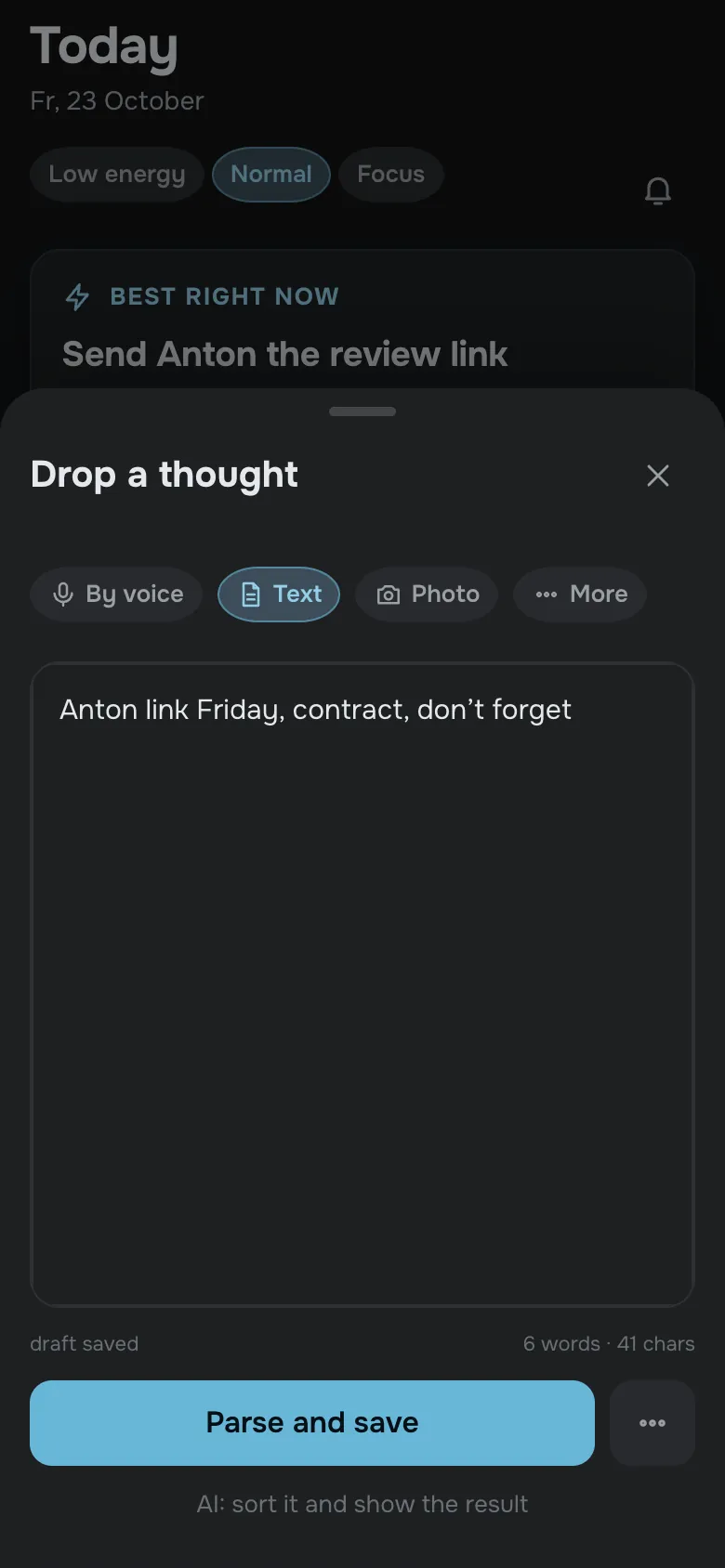Viewport: 725px width, 1568px height.
Task: Open the Send Anton the review link card
Action: [x=362, y=320]
